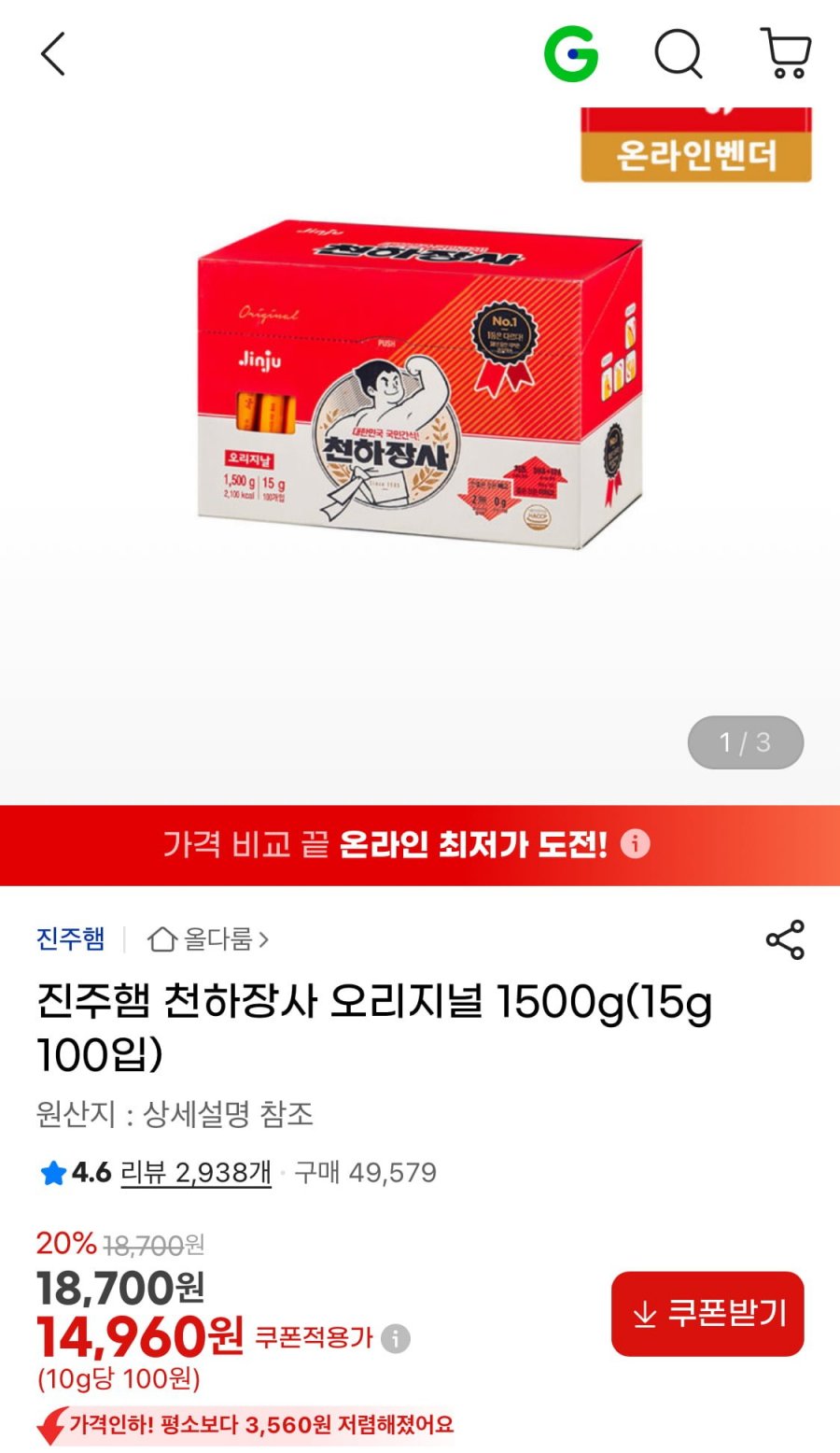The height and width of the screenshot is (1453, 840).
Task: Open the 리뷰 2,938개 reviews link
Action: (x=196, y=1173)
